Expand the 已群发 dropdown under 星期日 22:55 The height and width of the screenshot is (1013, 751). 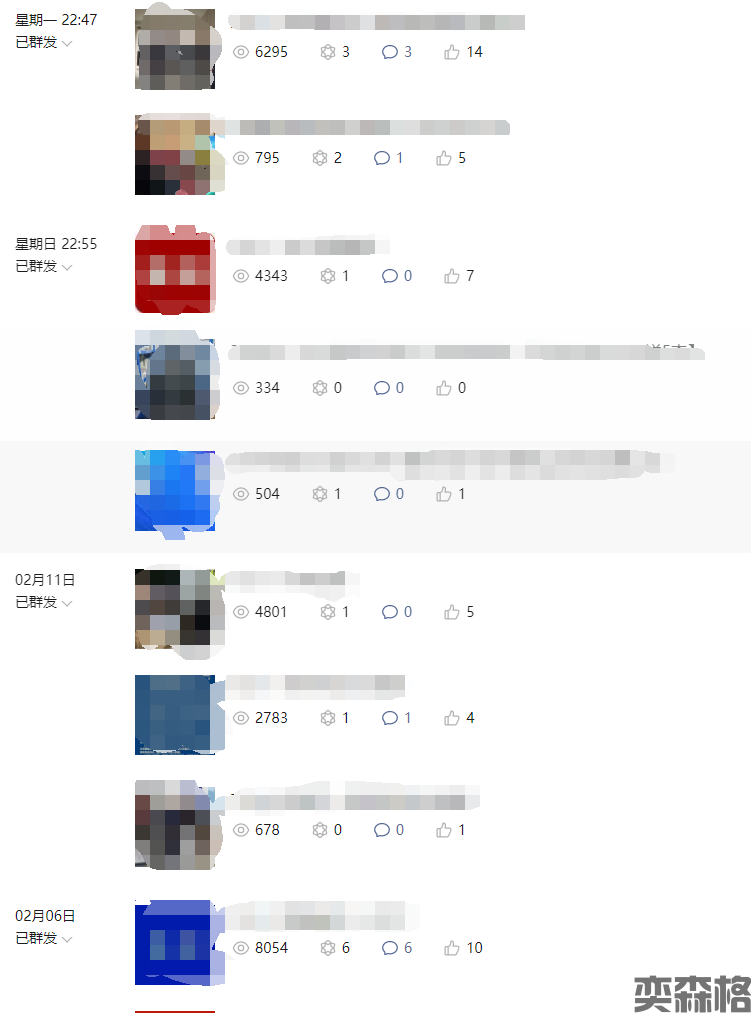click(44, 267)
